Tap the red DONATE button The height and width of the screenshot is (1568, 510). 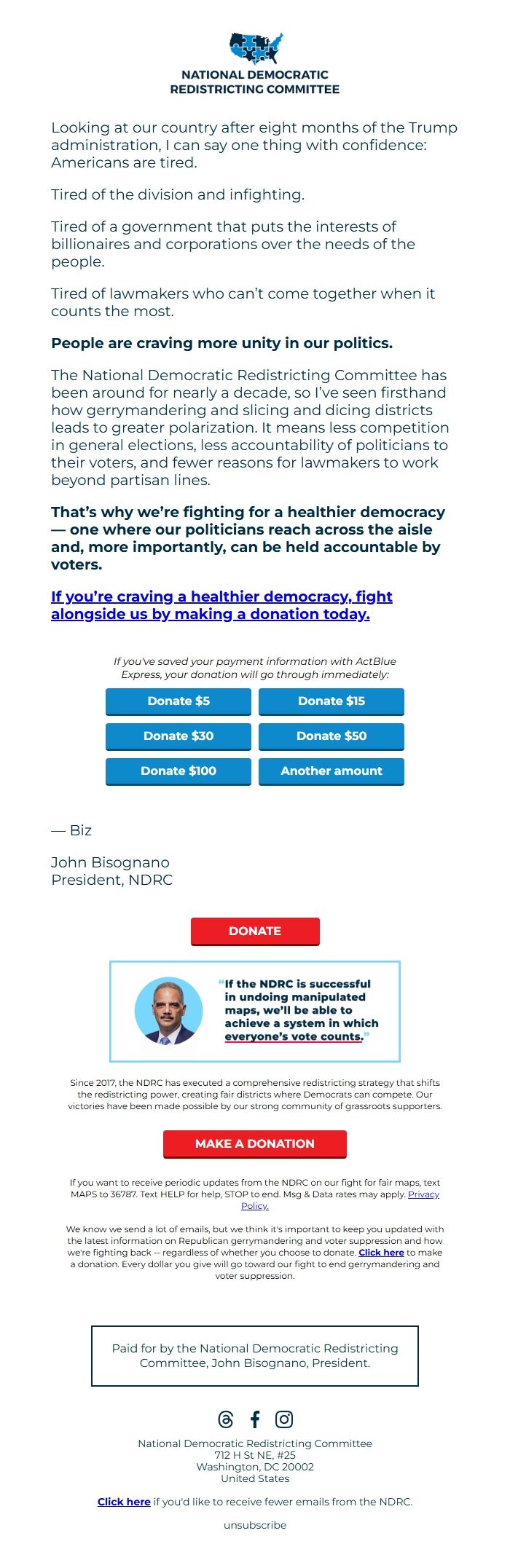pos(255,931)
